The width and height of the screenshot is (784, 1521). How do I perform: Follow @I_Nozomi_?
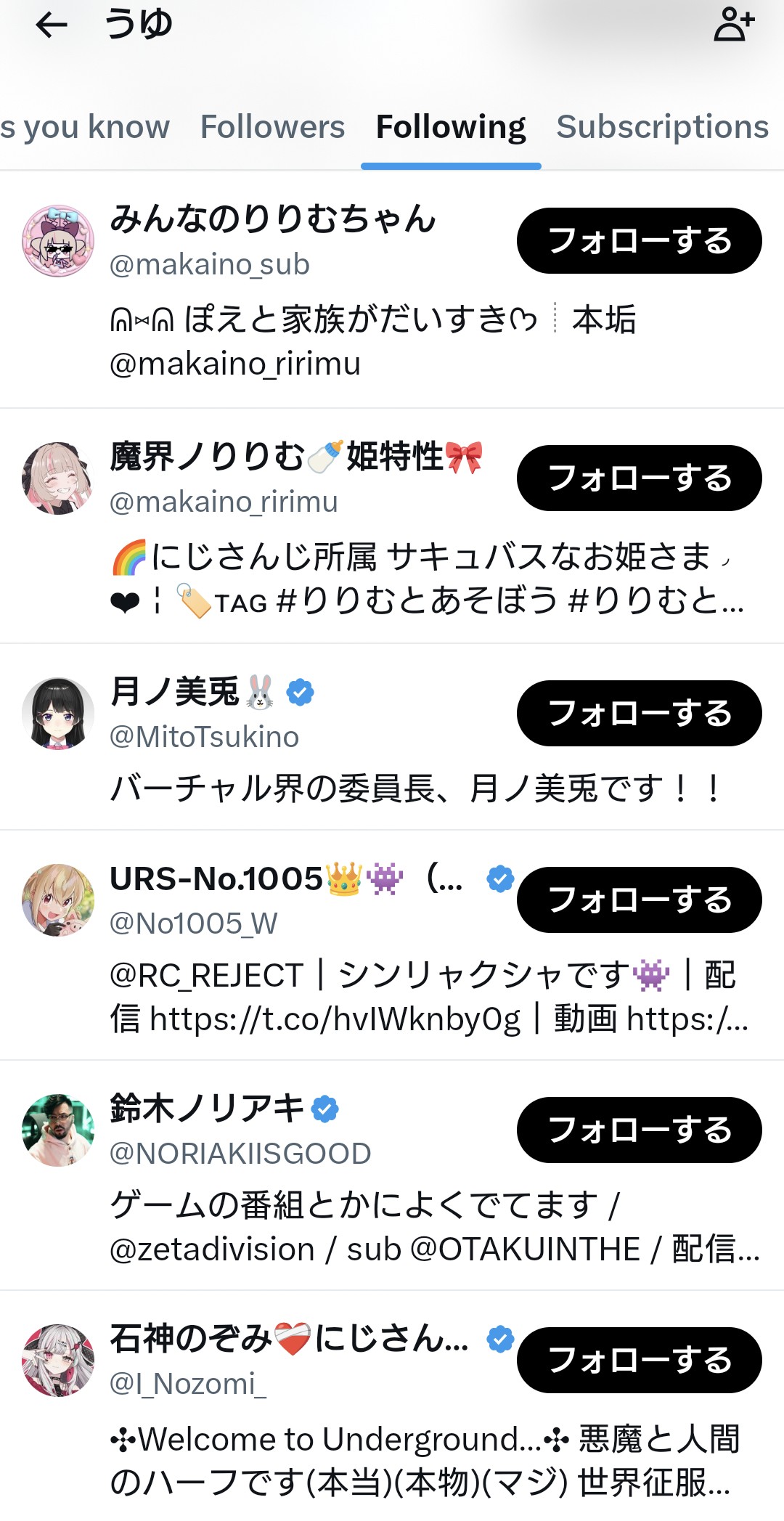(639, 1361)
